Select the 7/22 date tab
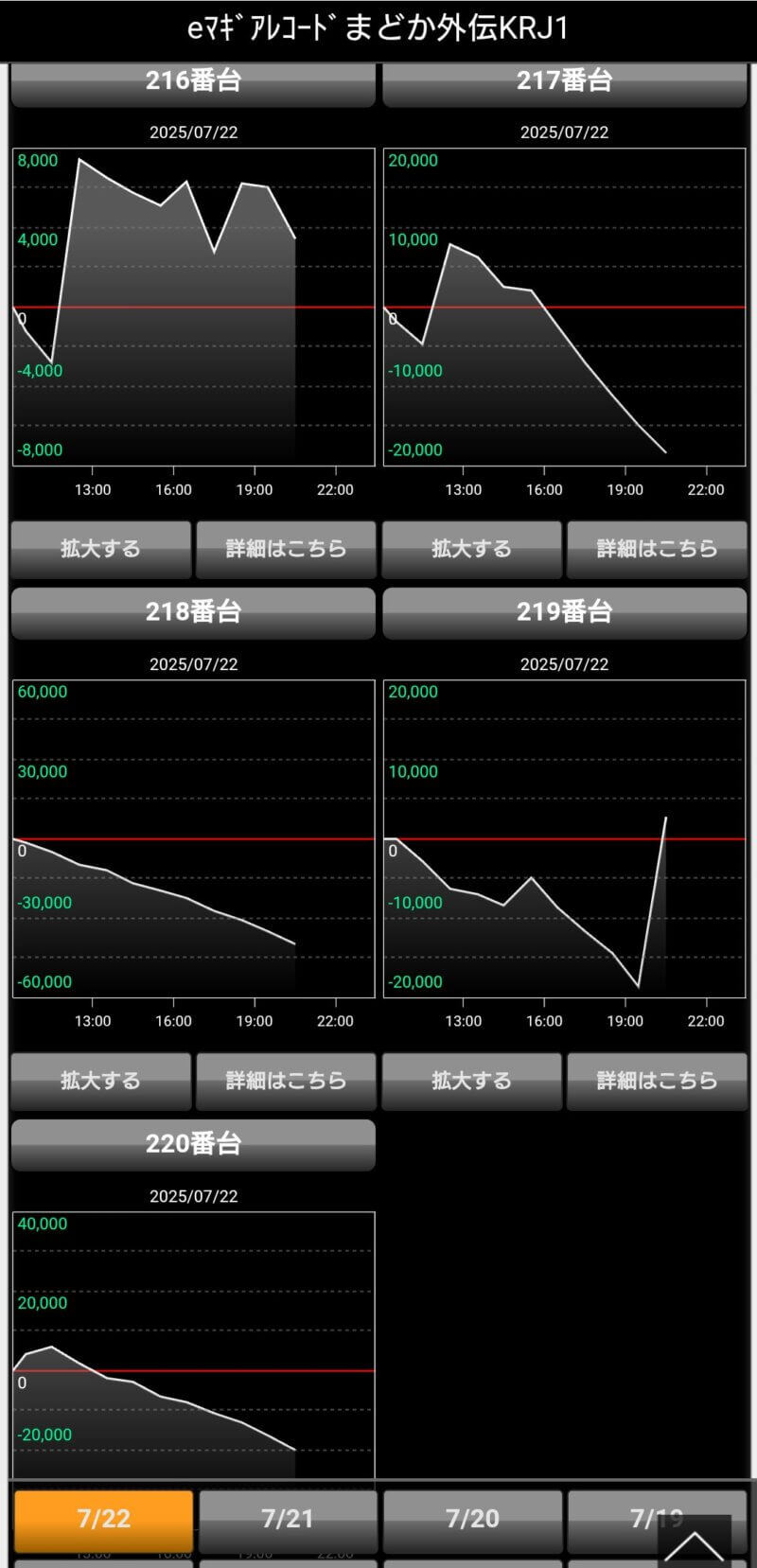Viewport: 757px width, 1568px height. [x=103, y=1519]
